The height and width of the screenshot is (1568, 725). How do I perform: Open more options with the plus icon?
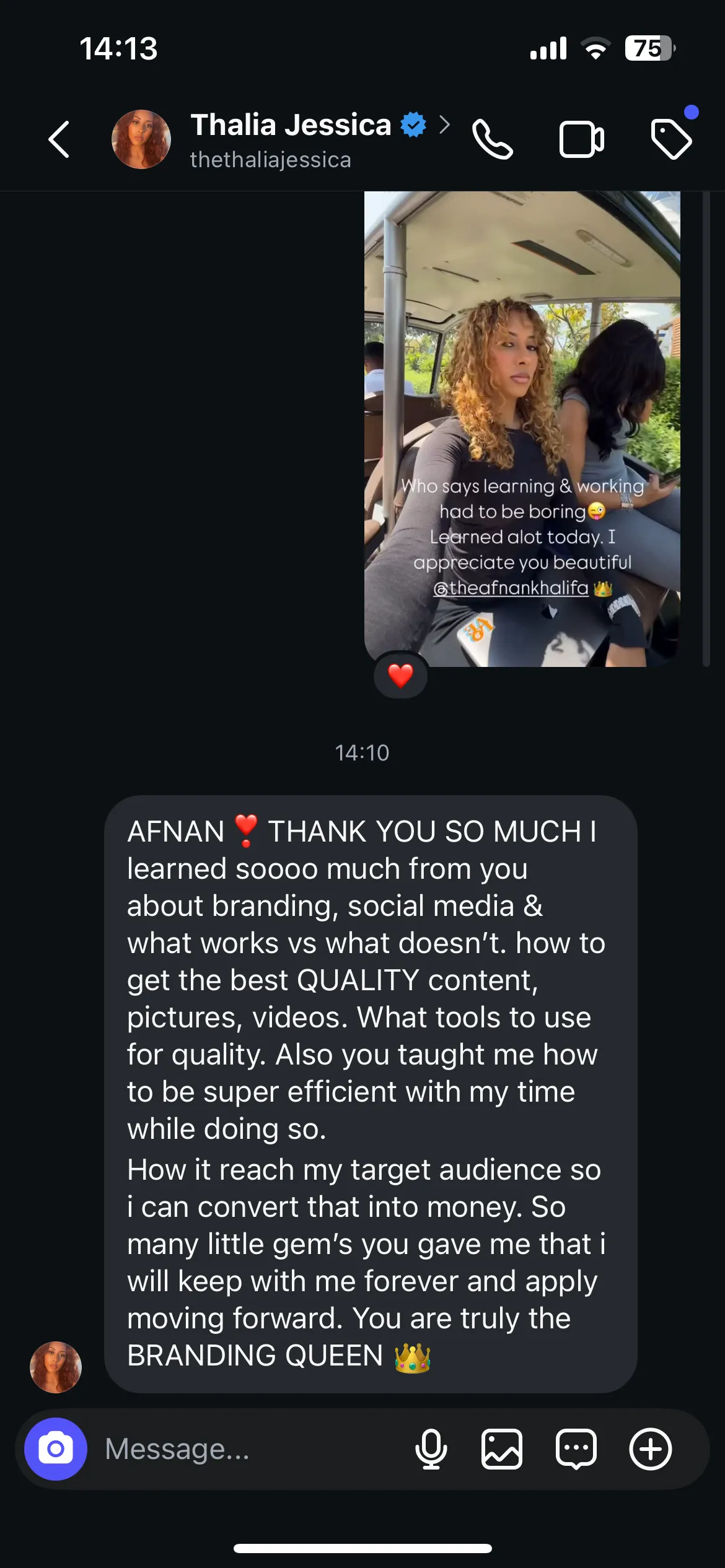(x=651, y=1449)
